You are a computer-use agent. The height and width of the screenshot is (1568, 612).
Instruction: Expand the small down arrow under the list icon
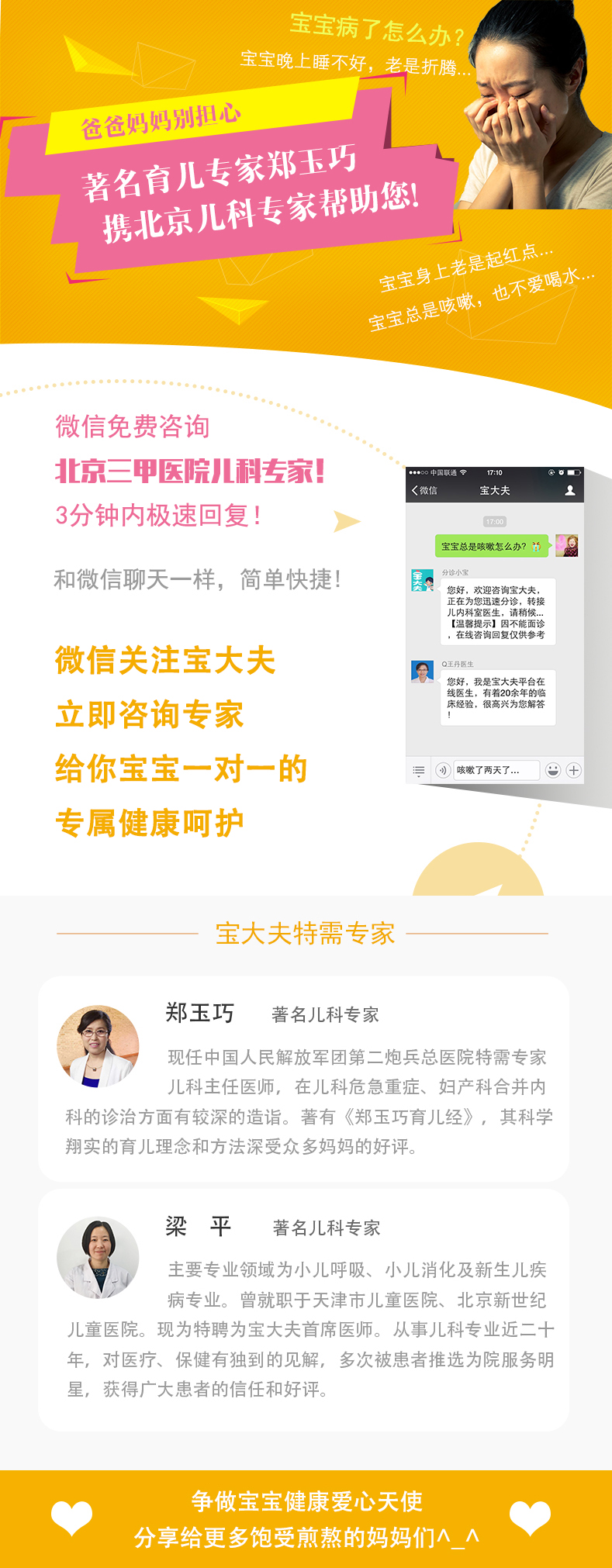(418, 776)
